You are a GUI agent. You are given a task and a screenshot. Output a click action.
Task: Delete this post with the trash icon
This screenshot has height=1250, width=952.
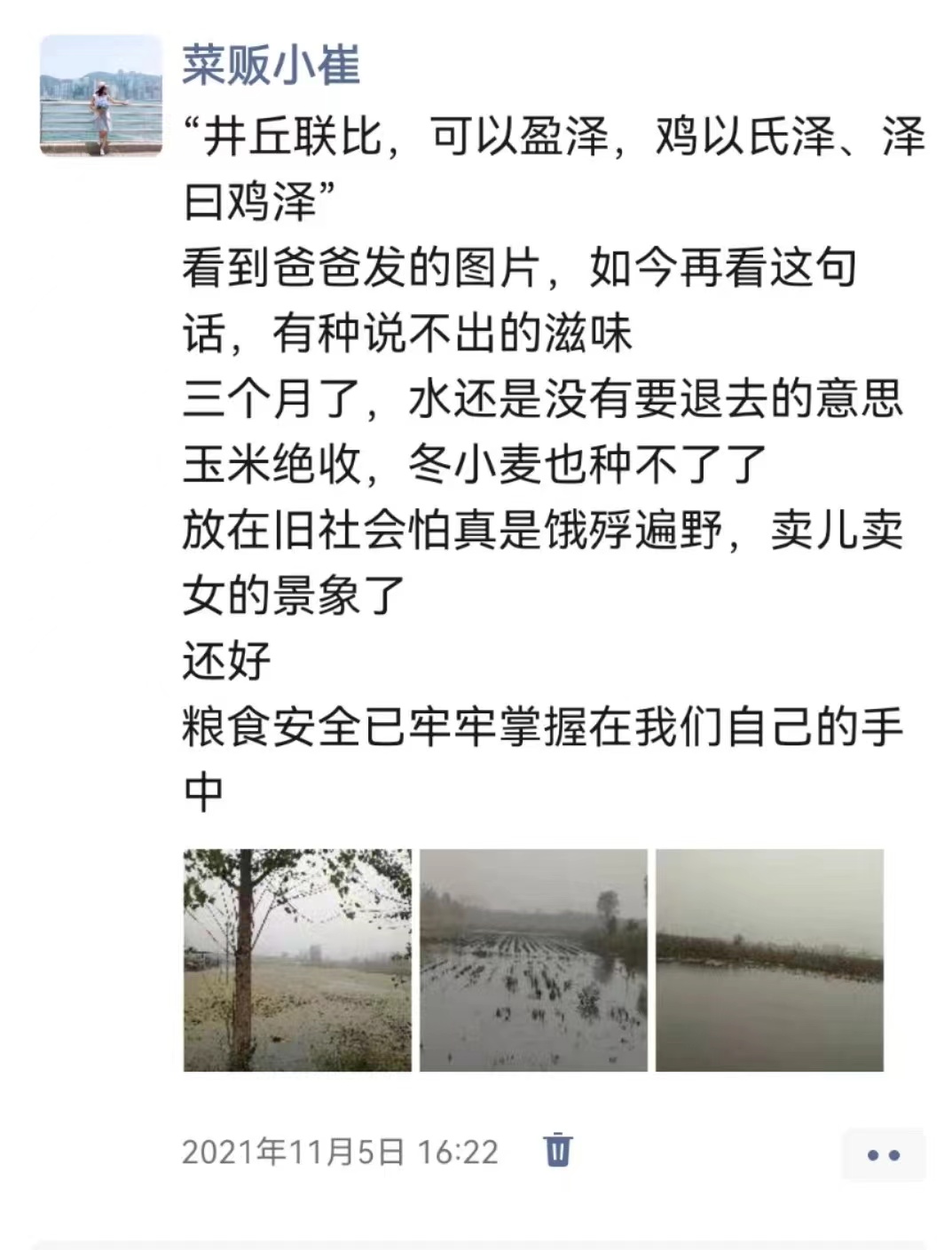click(557, 1150)
